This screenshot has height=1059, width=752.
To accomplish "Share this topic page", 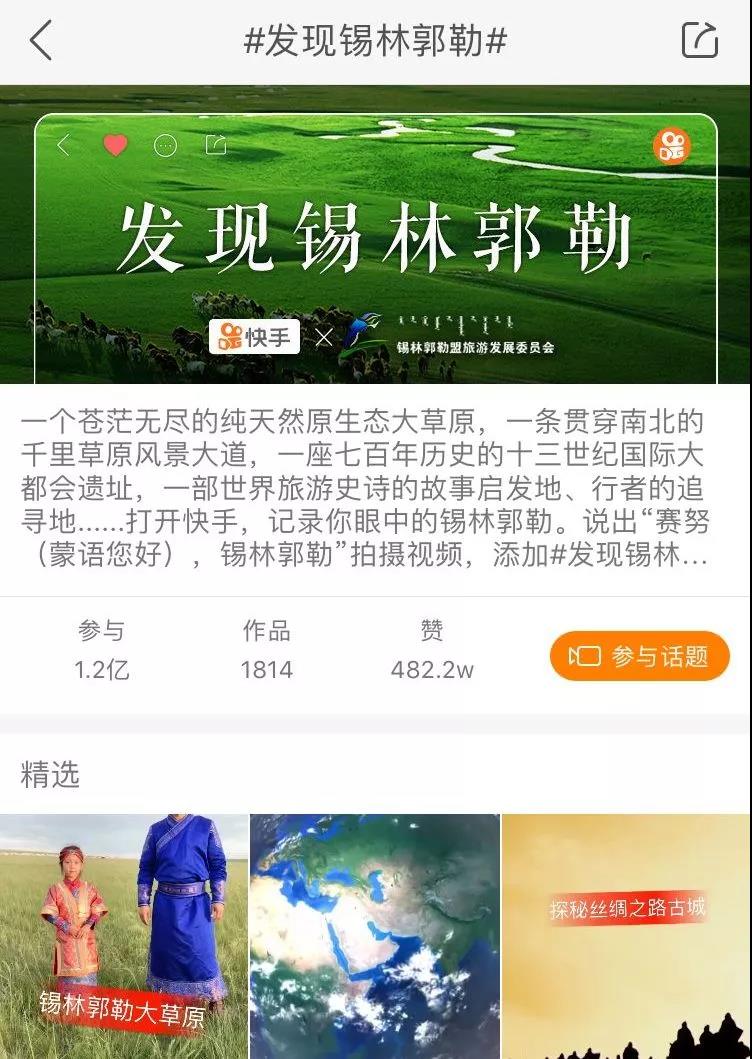I will coord(699,41).
